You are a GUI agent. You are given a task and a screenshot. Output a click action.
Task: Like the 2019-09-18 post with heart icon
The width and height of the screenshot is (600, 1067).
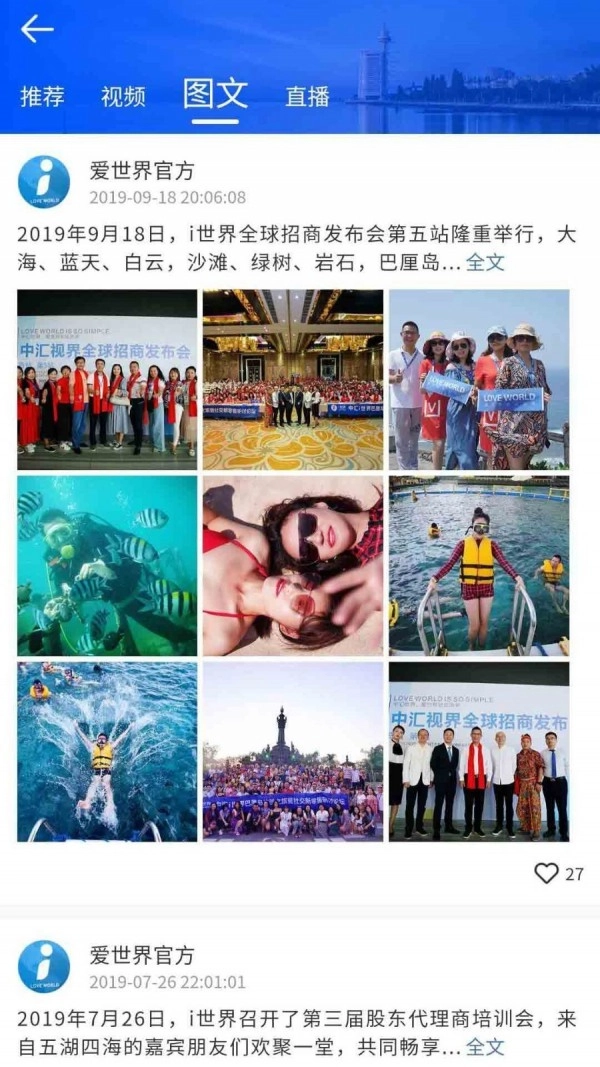click(546, 874)
